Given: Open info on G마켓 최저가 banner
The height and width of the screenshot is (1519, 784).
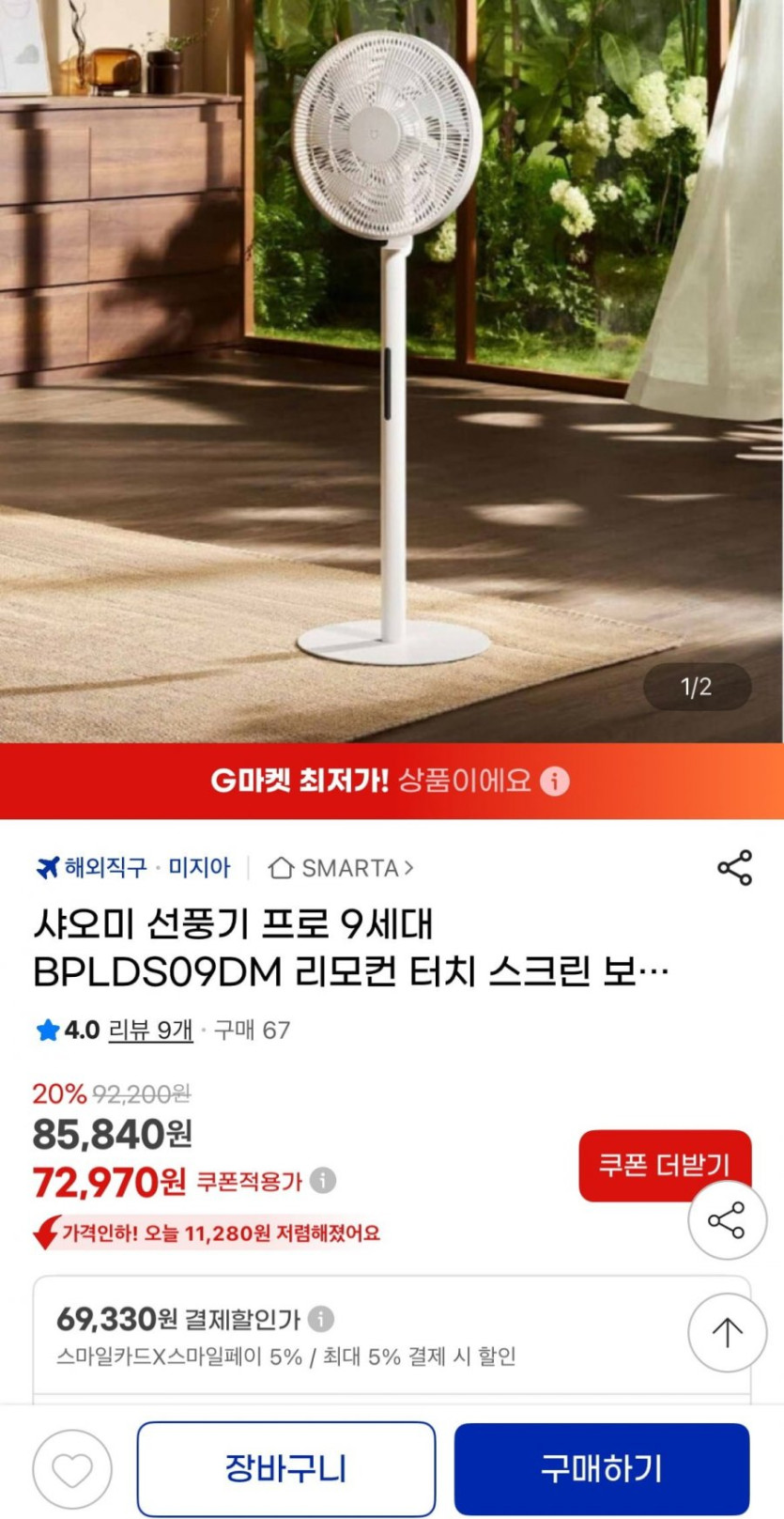Looking at the screenshot, I should (x=555, y=781).
